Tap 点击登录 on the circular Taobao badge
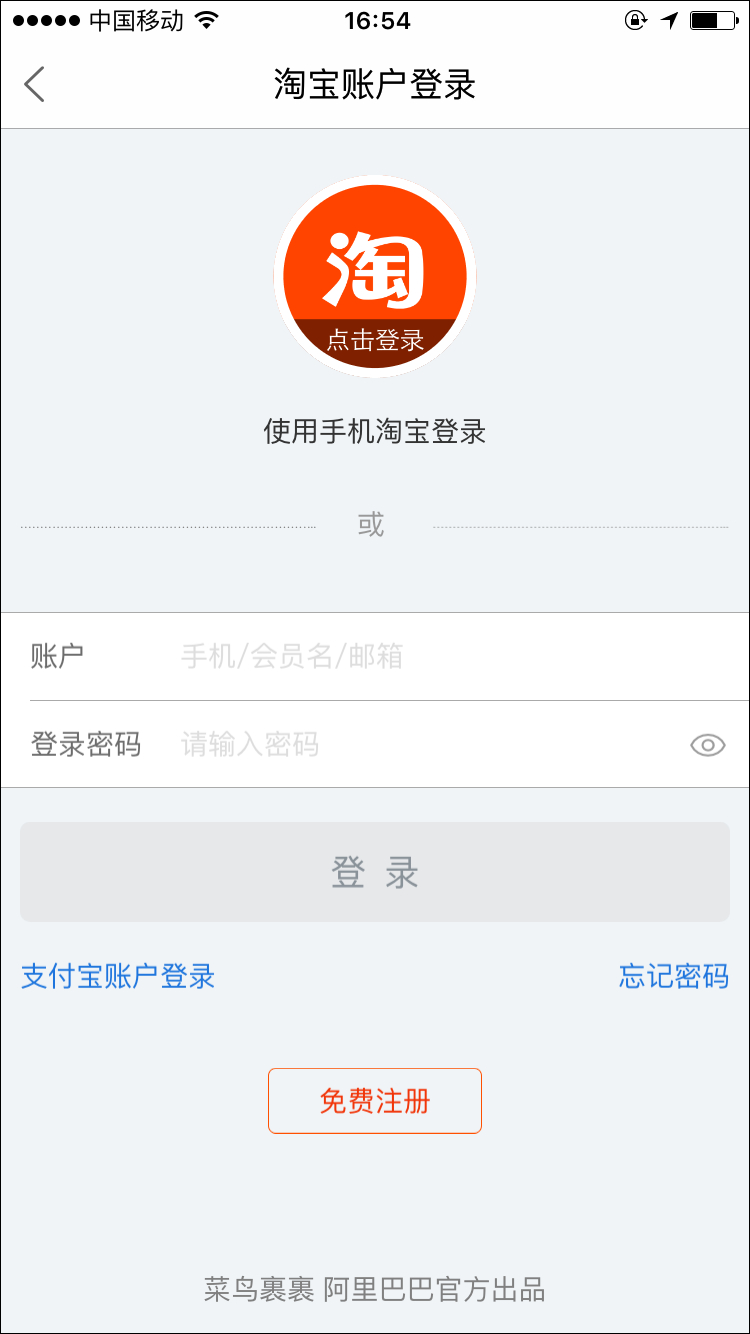 point(375,340)
